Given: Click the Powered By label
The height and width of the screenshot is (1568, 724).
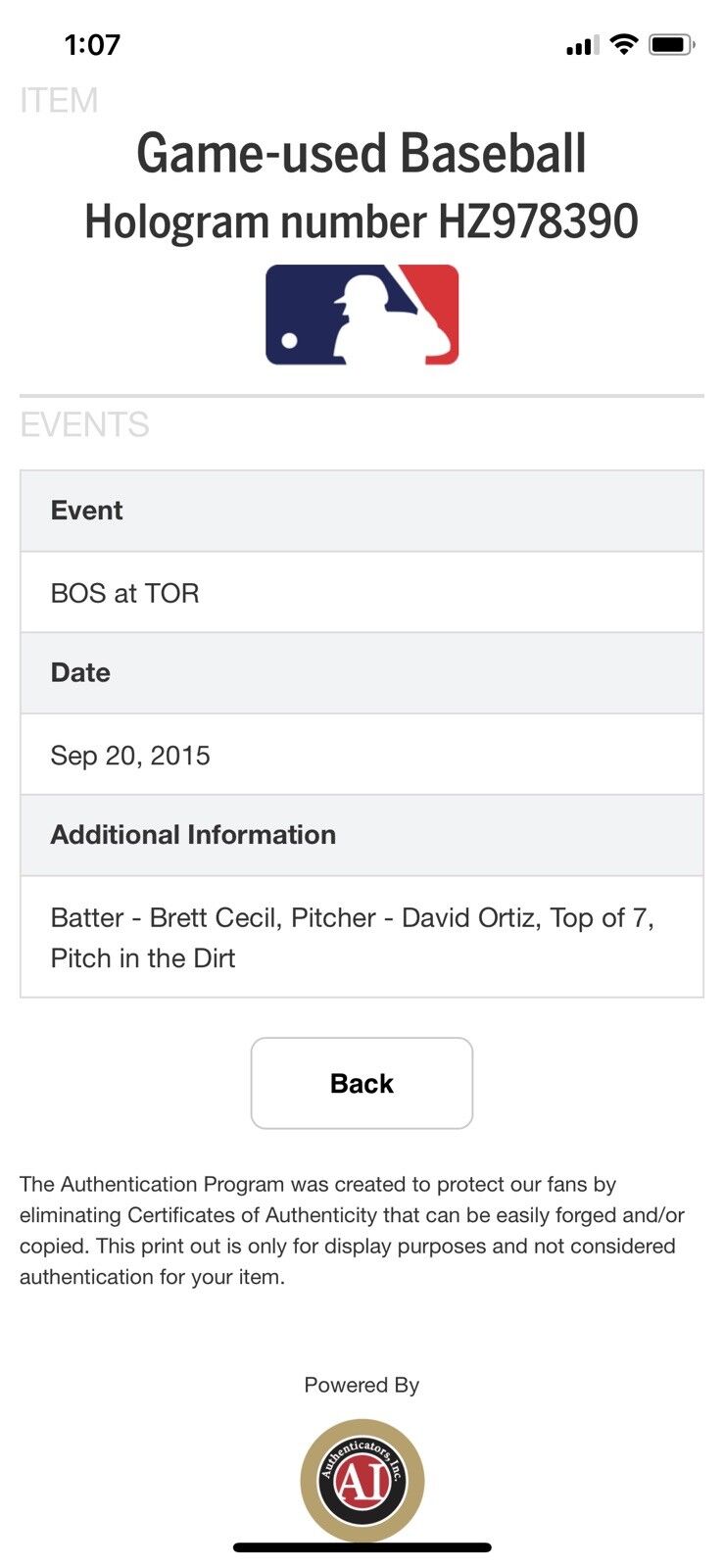Looking at the screenshot, I should [x=362, y=1385].
